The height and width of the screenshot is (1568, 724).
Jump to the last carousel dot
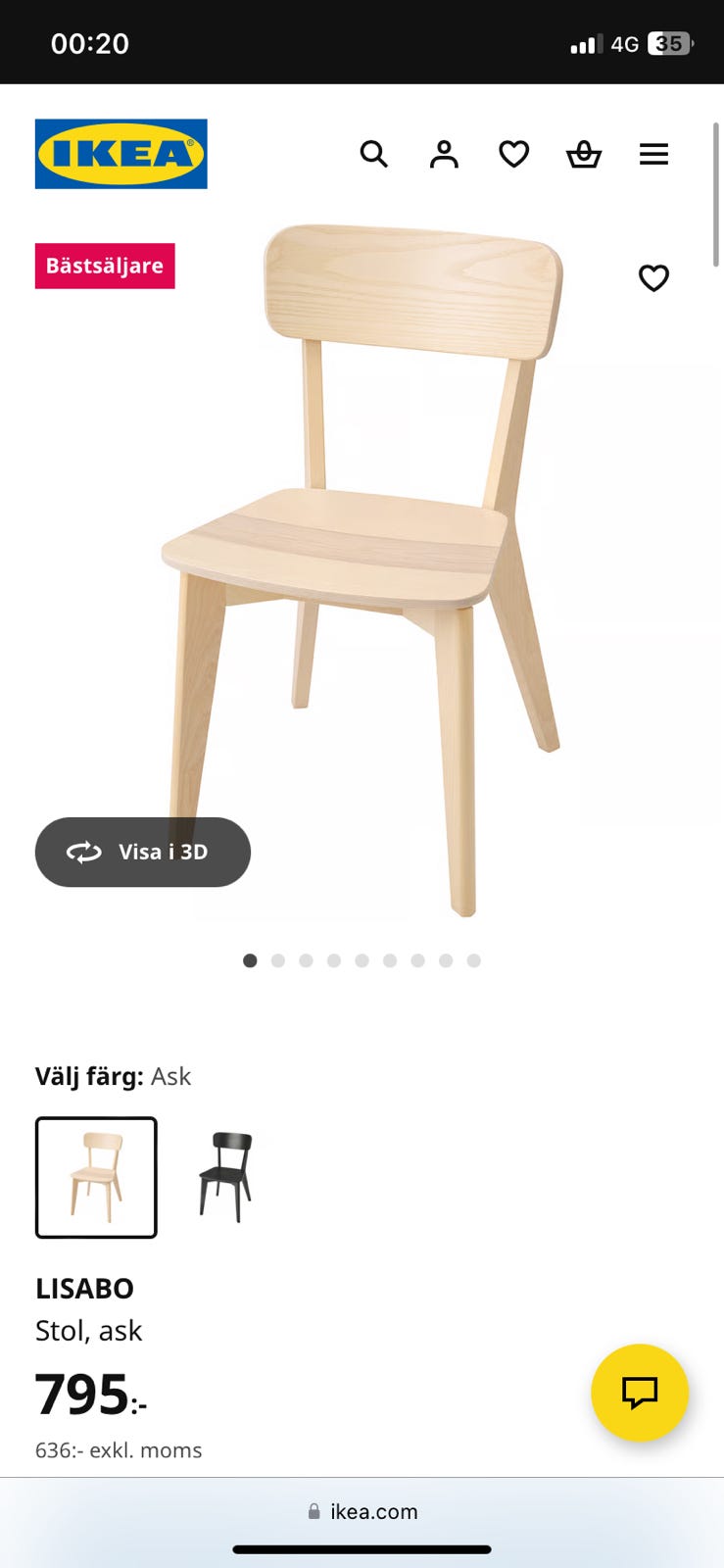474,960
